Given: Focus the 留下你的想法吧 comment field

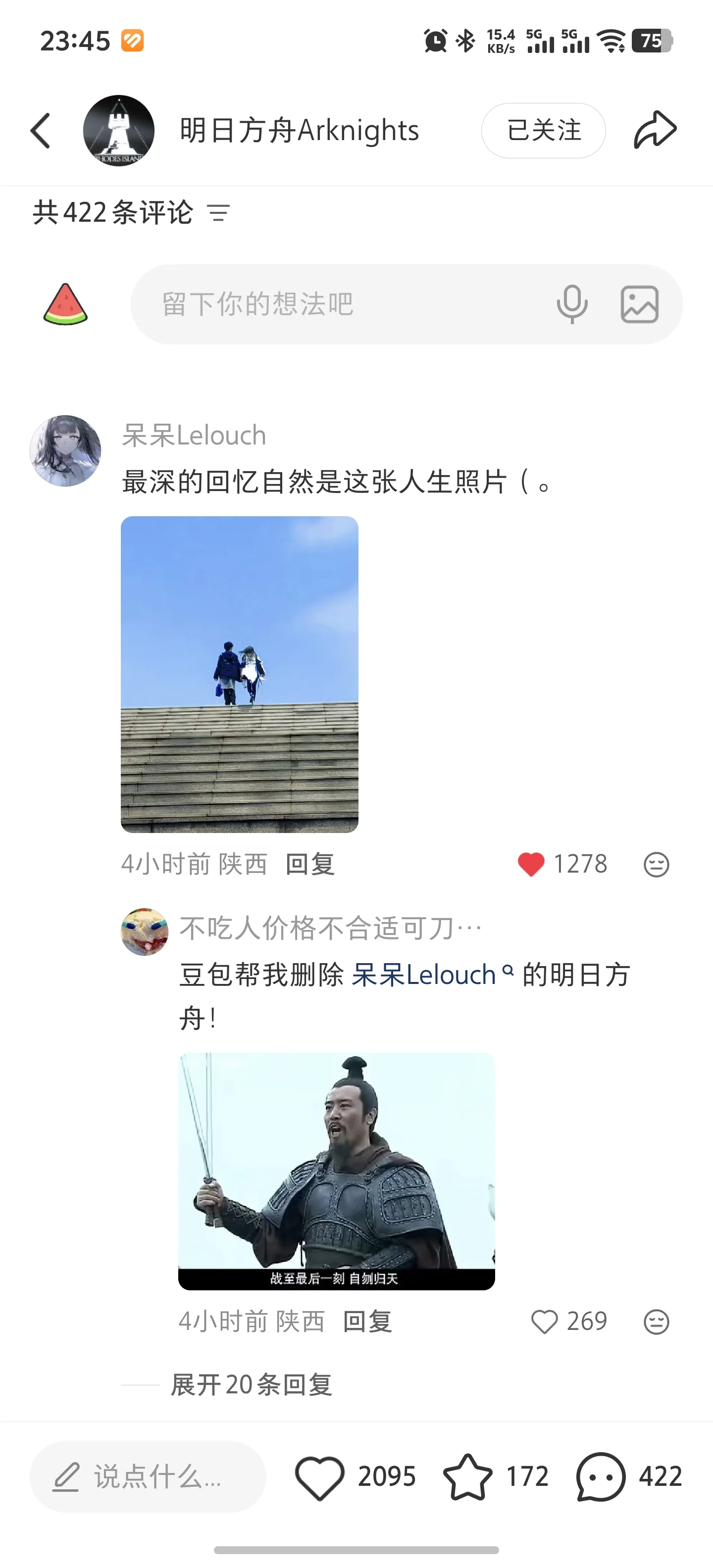Looking at the screenshot, I should 341,304.
